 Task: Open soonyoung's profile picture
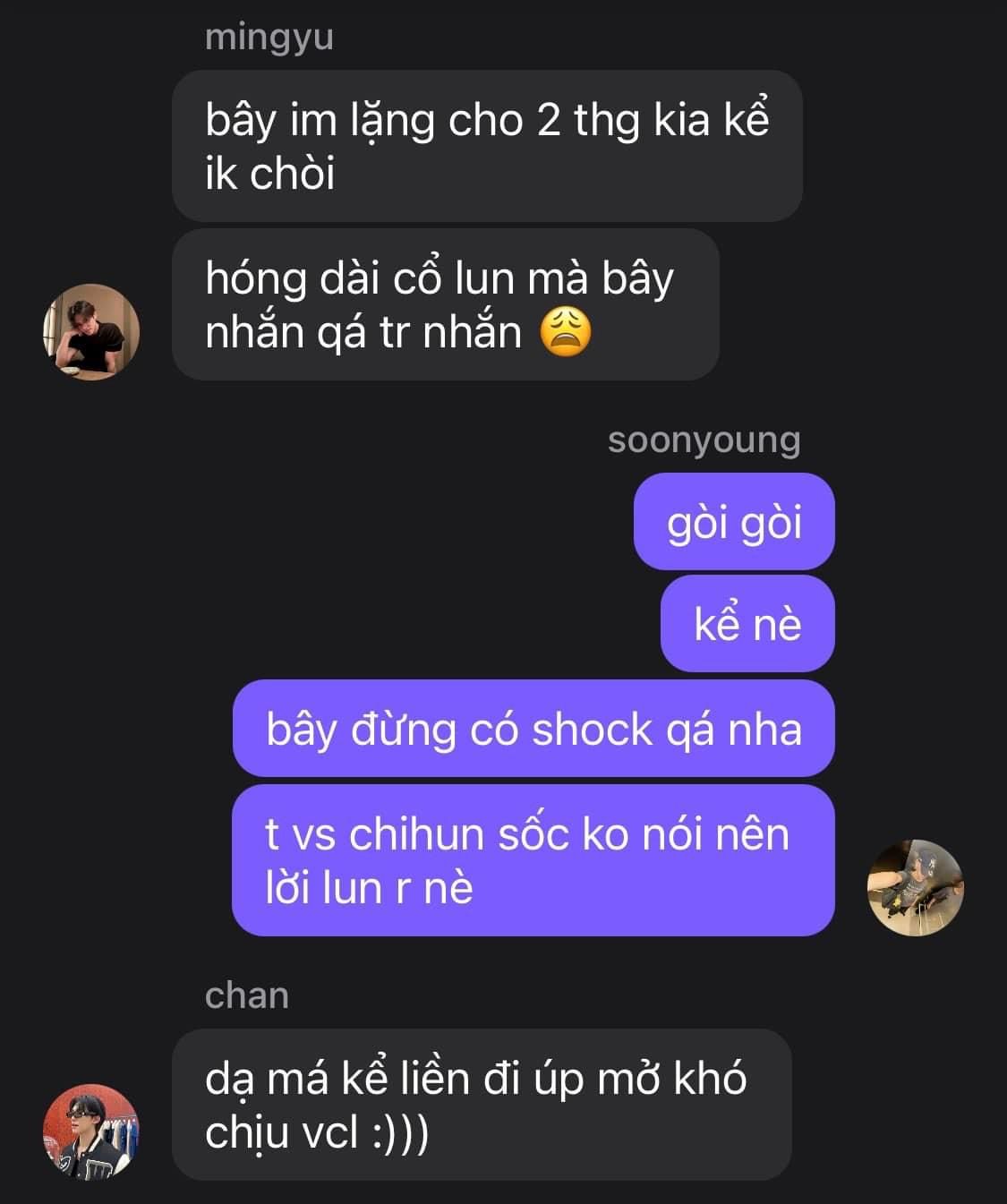915,887
